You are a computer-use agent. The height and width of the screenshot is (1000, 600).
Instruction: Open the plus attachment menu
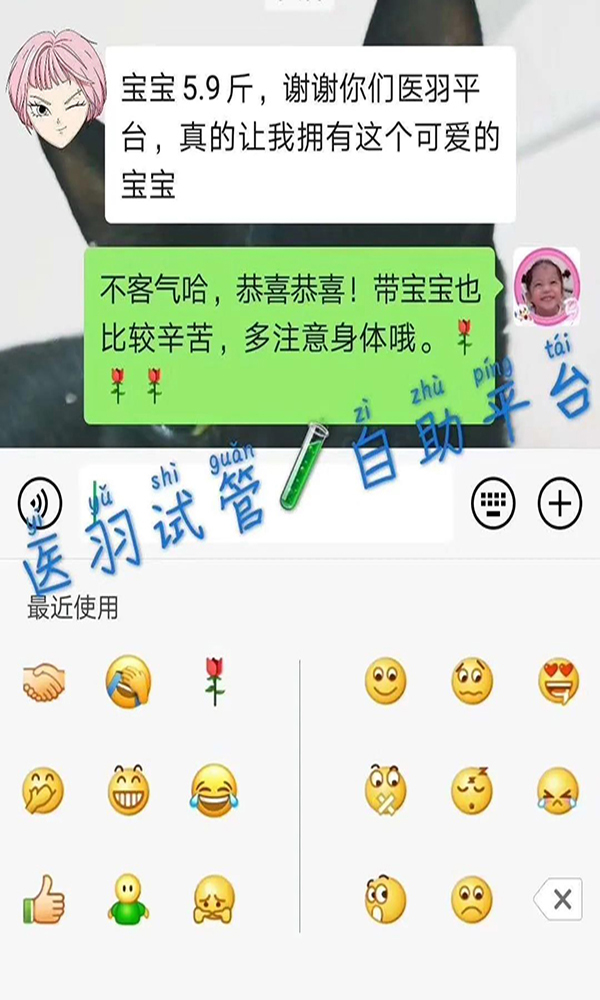coord(559,503)
